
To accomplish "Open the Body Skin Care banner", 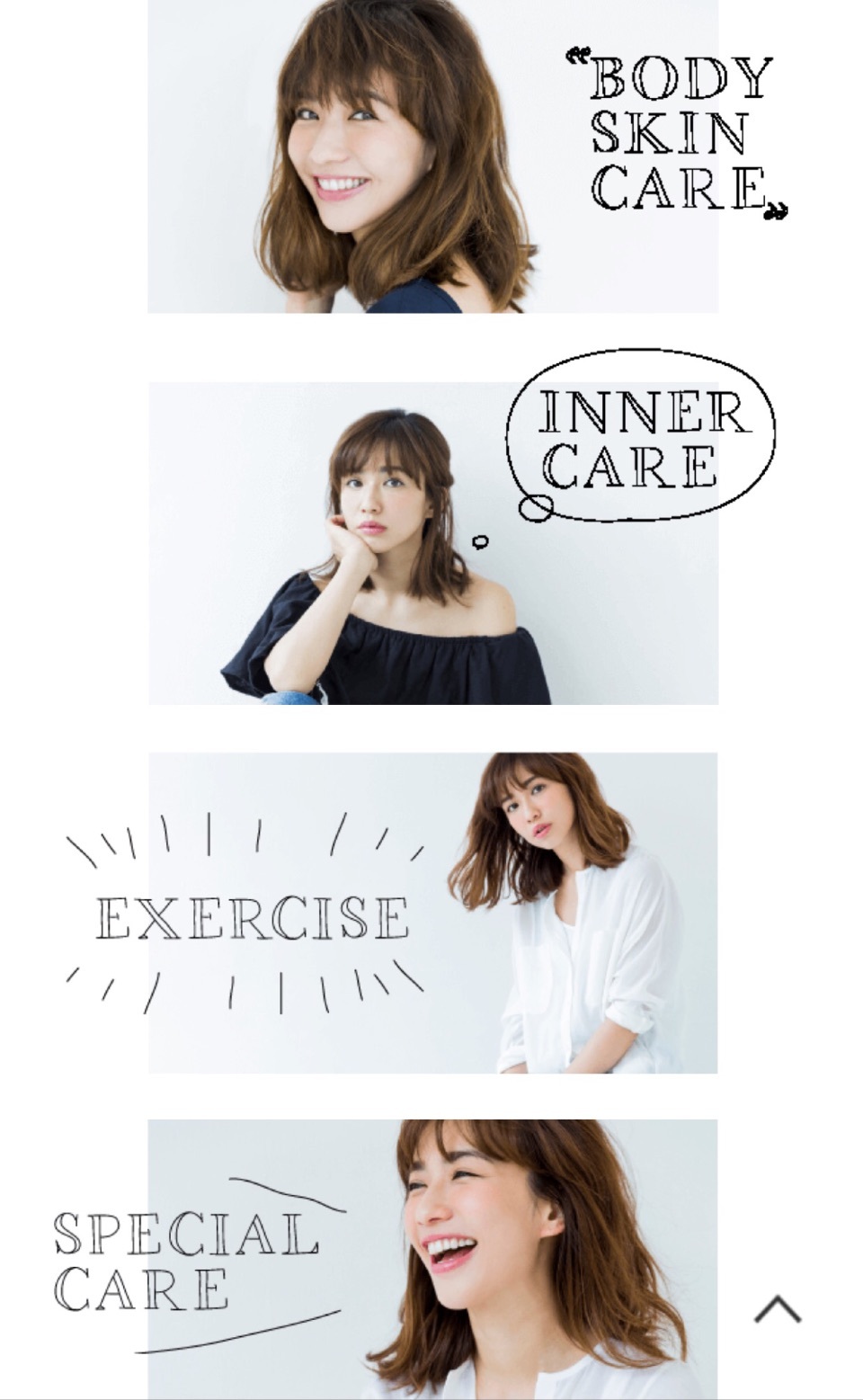I will click(432, 156).
